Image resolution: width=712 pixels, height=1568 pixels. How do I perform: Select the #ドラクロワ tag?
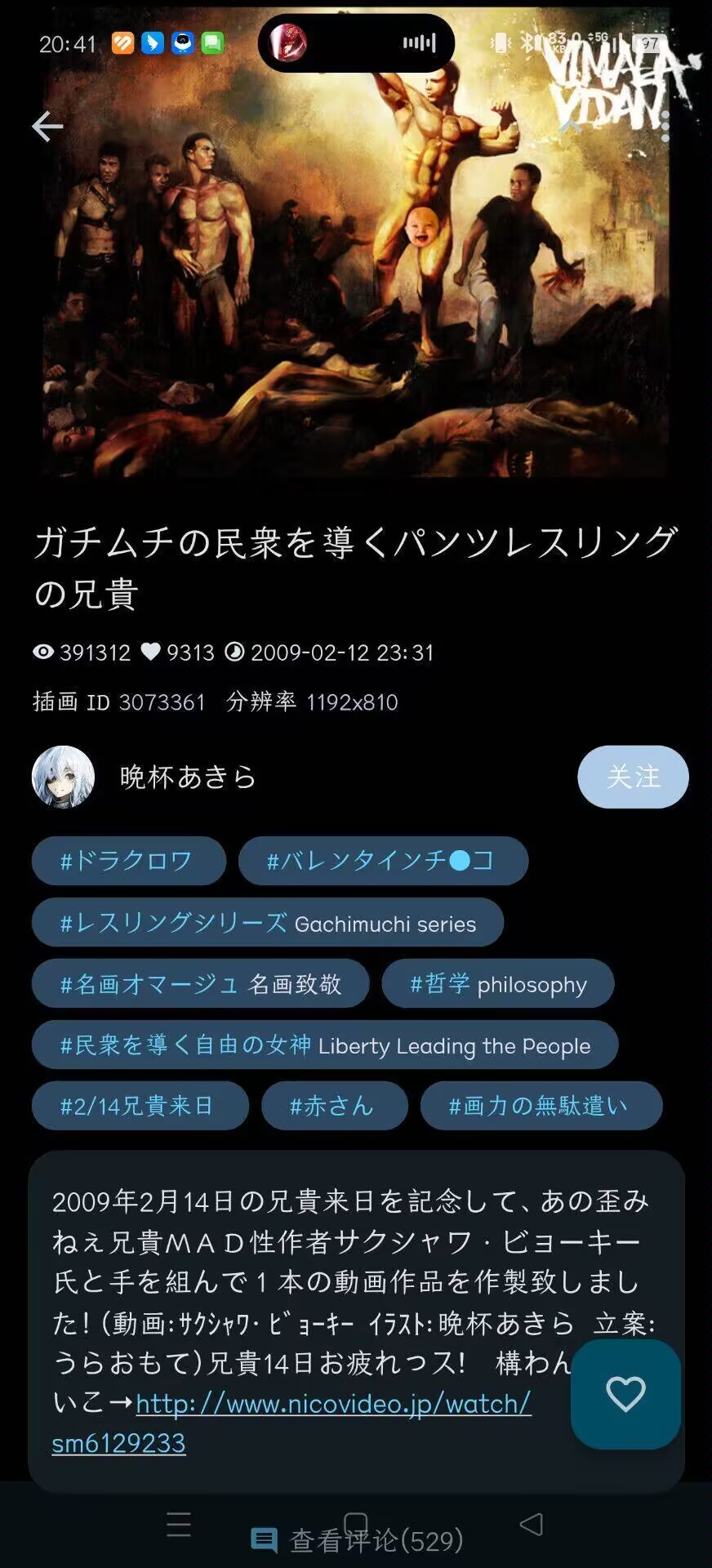tap(128, 861)
